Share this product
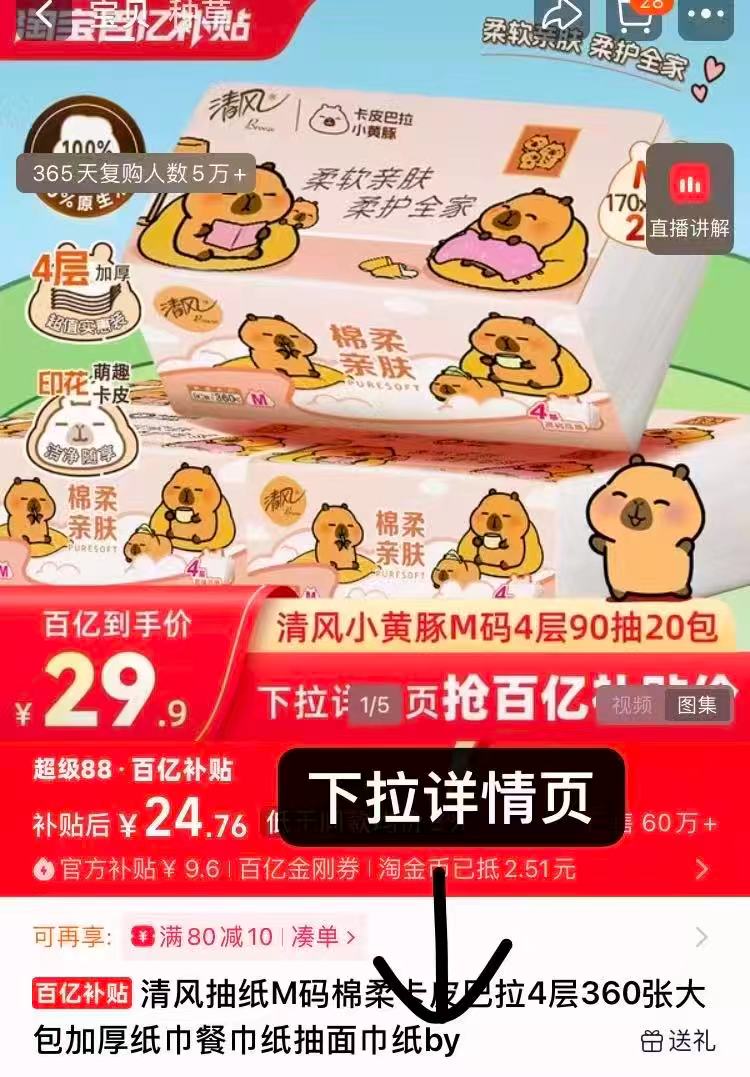This screenshot has height=1077, width=750. pos(563,14)
